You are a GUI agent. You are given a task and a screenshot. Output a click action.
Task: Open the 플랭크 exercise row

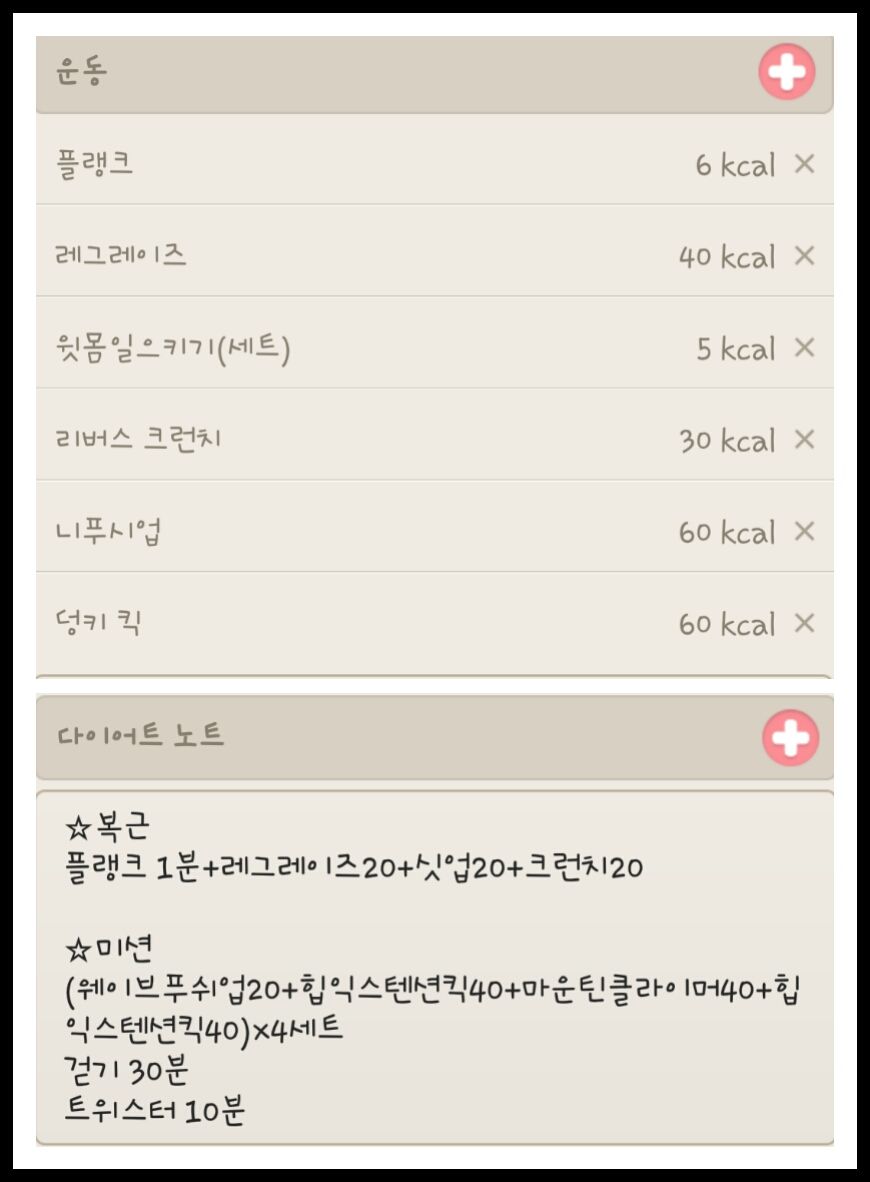point(350,164)
